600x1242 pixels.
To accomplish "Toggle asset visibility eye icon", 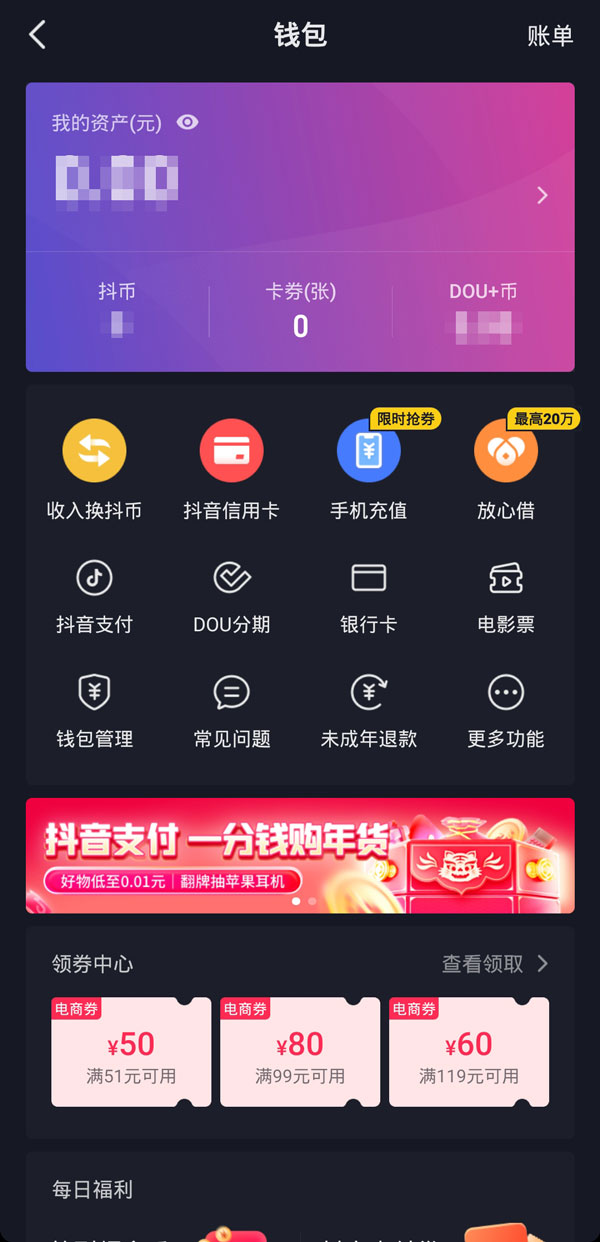I will coord(187,123).
